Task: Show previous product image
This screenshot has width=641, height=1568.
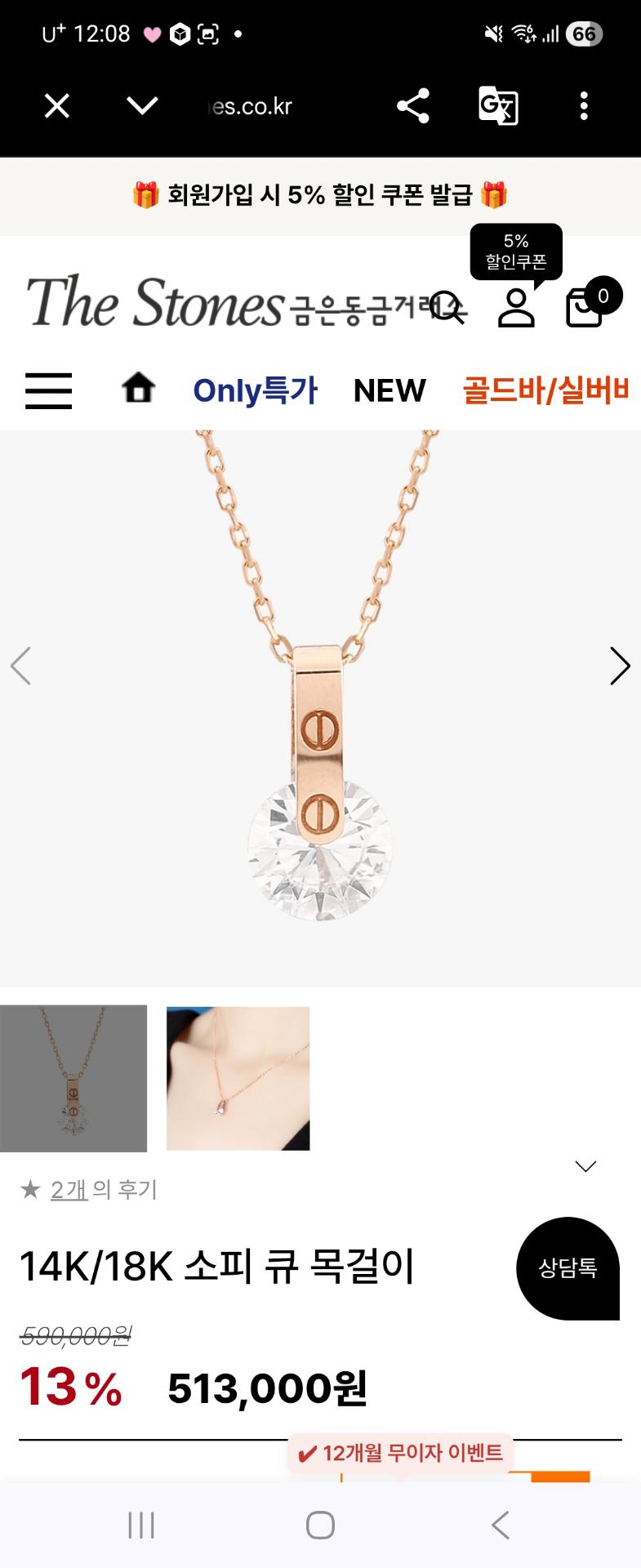Action: [21, 666]
